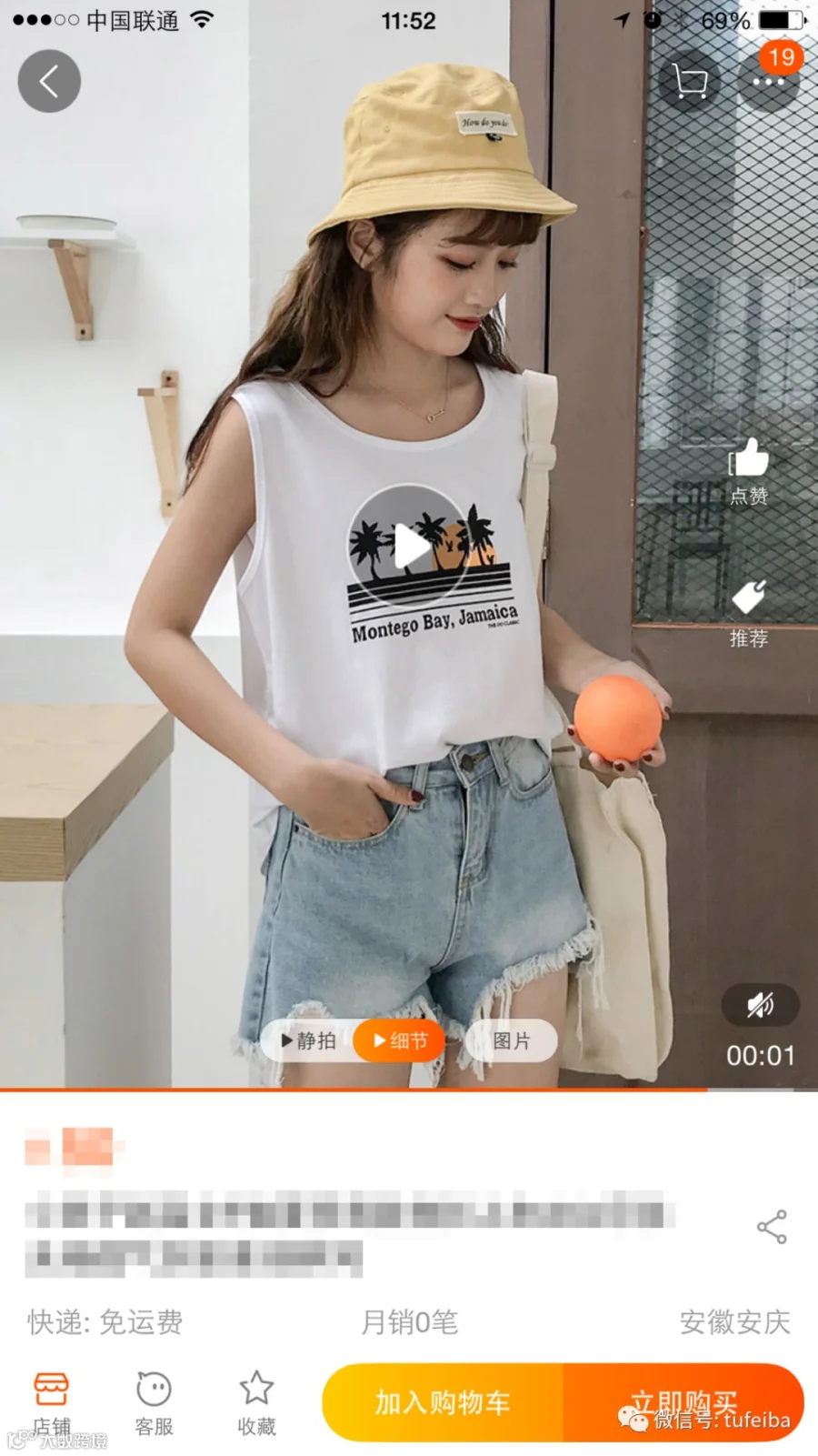Viewport: 818px width, 1456px height.
Task: Play the product video
Action: tap(409, 547)
